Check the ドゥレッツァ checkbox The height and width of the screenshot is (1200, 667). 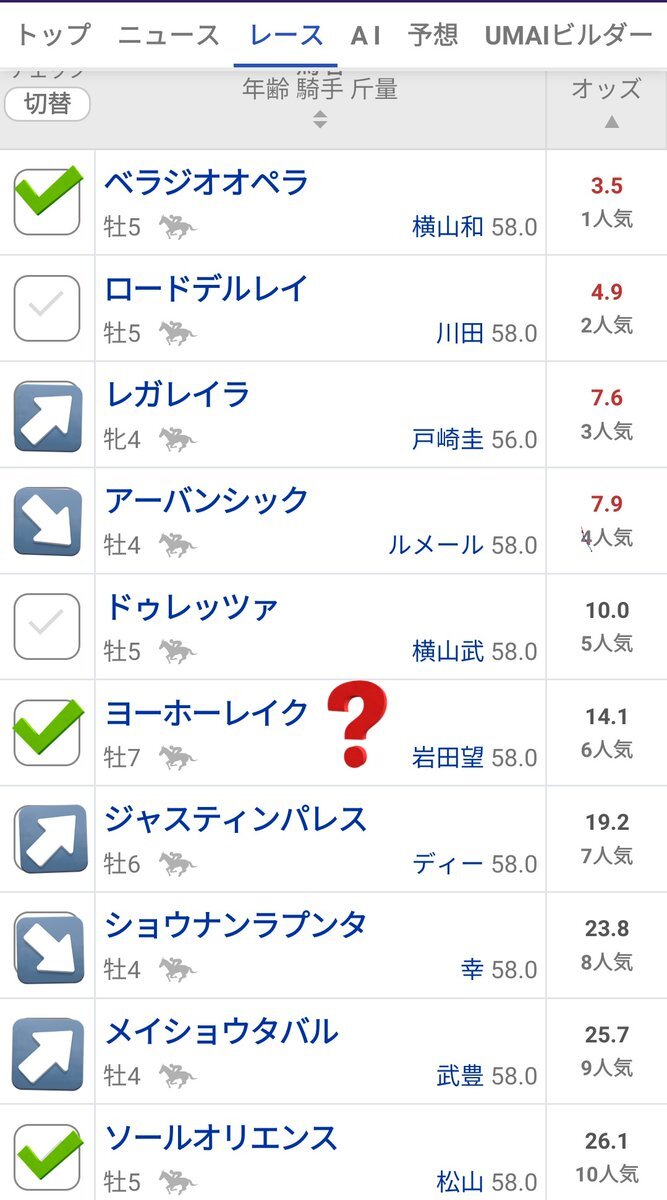(47, 626)
